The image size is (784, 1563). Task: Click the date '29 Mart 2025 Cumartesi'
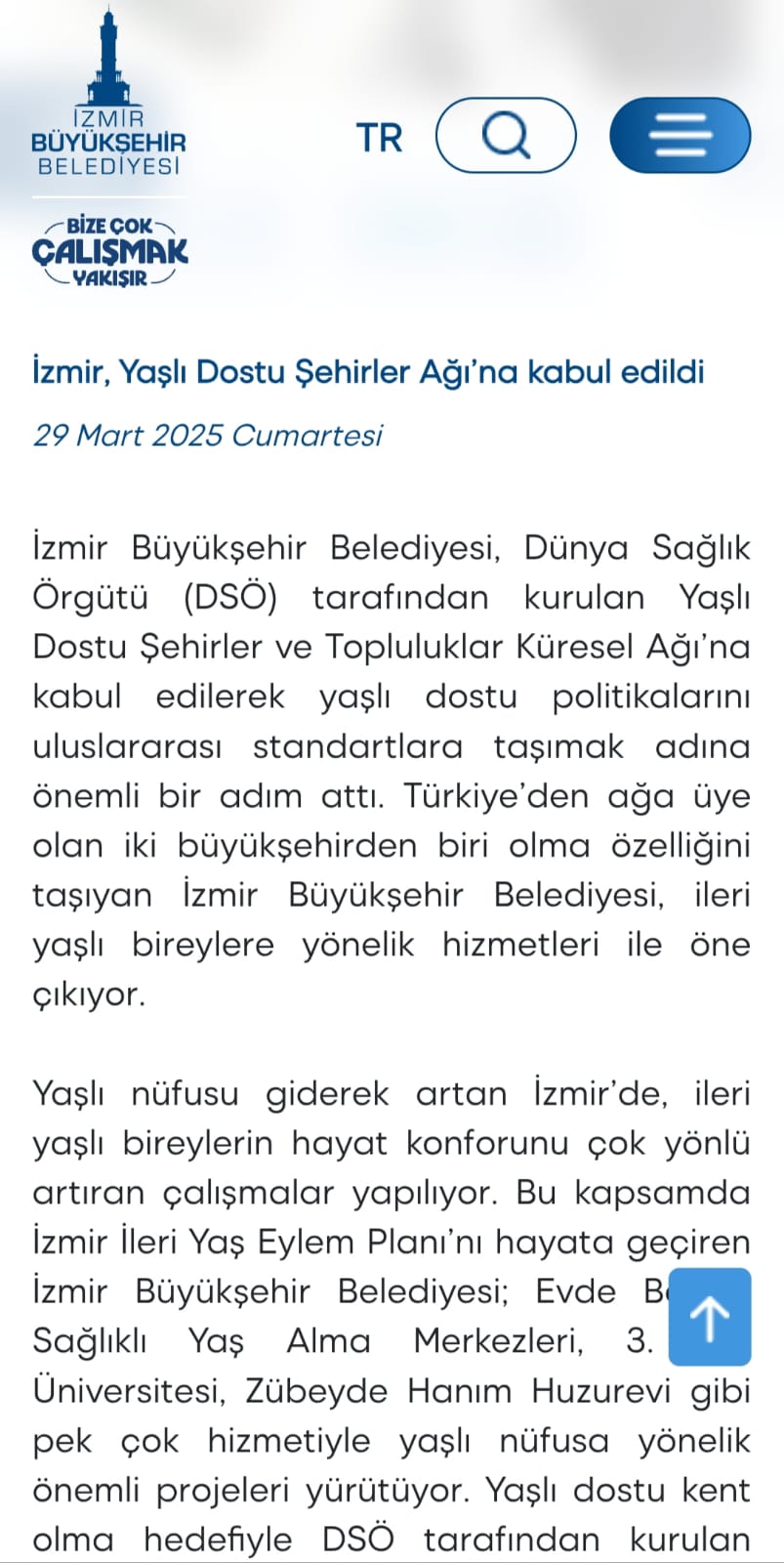point(209,436)
